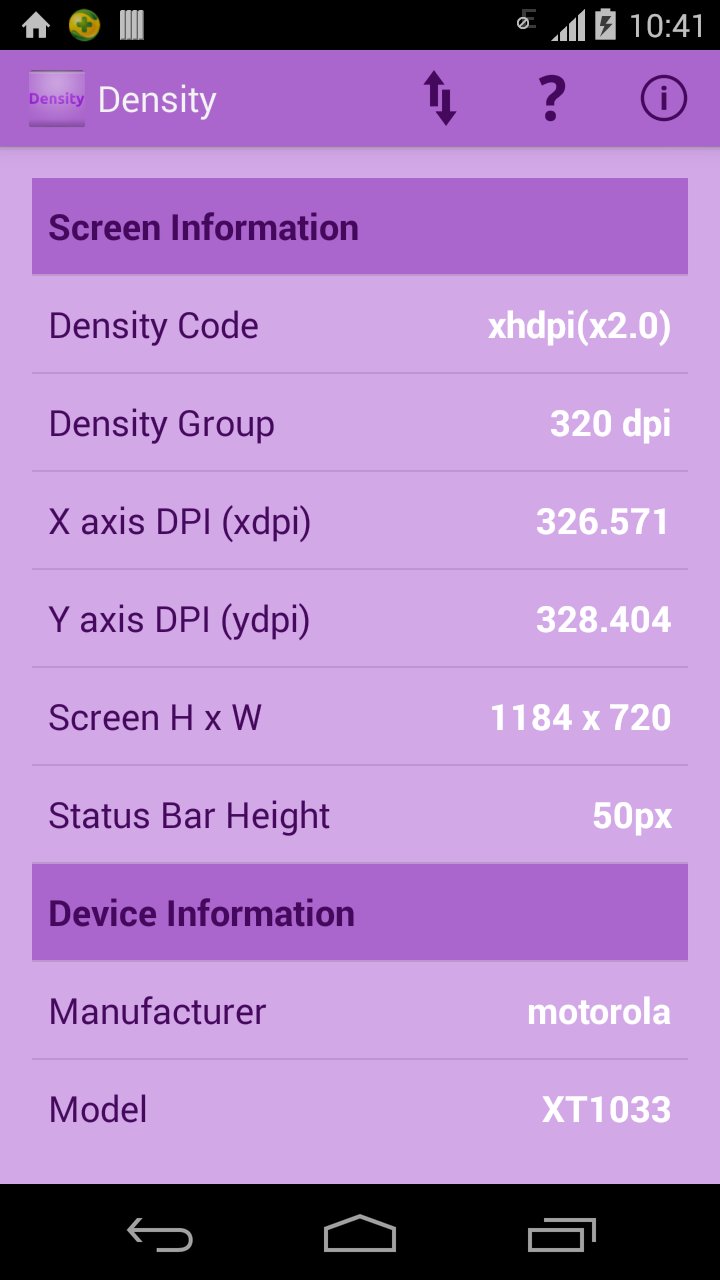
Task: Select the Screen Information header
Action: click(x=360, y=226)
